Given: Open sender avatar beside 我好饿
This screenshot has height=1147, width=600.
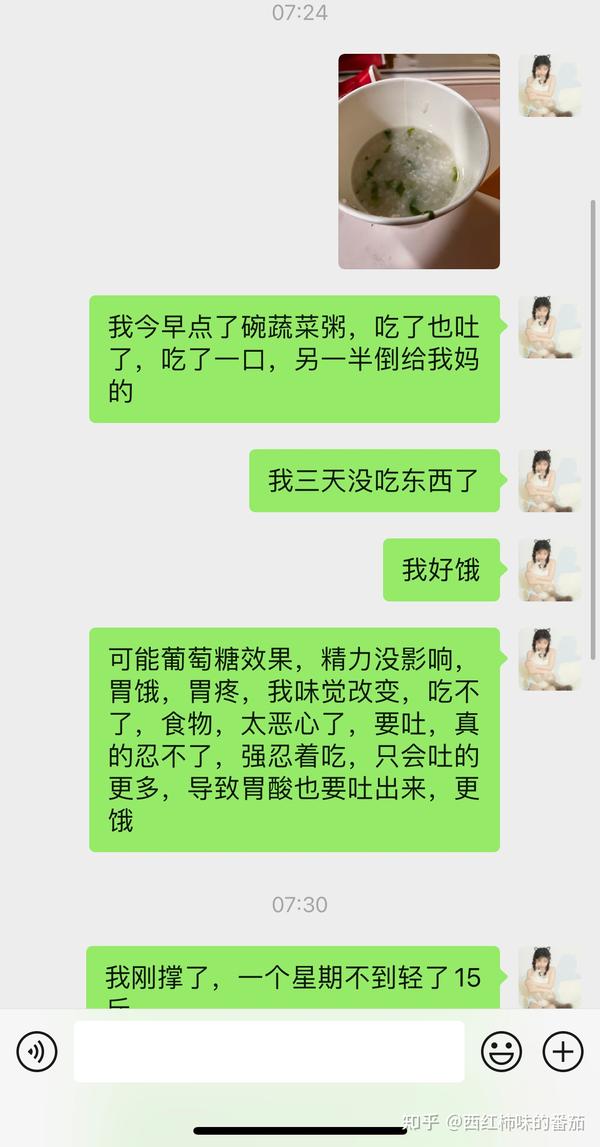Looking at the screenshot, I should click(x=550, y=570).
